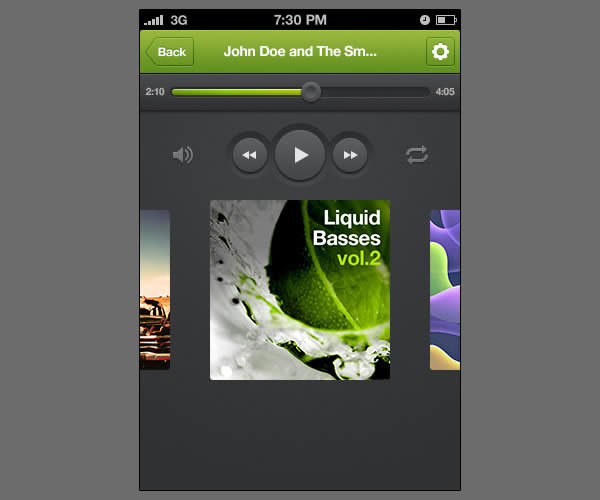Toggle repeat mode
The image size is (600, 500).
tap(417, 155)
